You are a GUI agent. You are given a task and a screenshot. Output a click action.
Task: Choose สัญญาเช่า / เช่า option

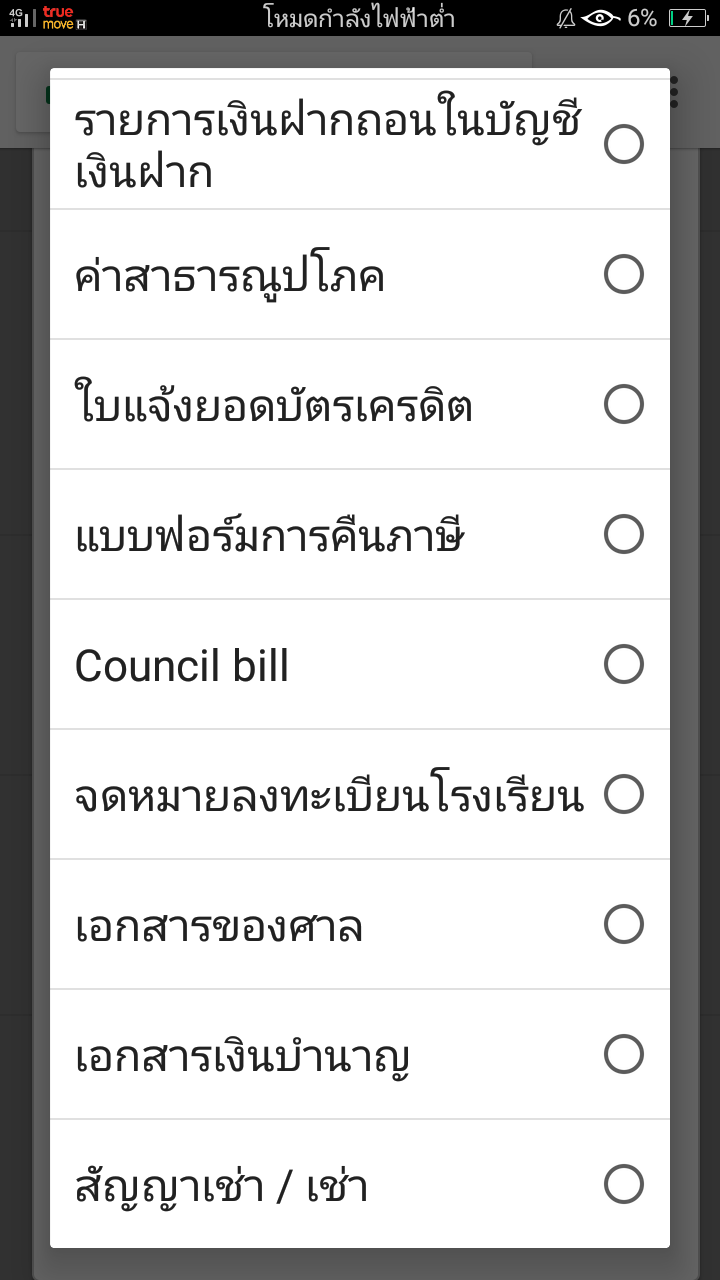623,1184
